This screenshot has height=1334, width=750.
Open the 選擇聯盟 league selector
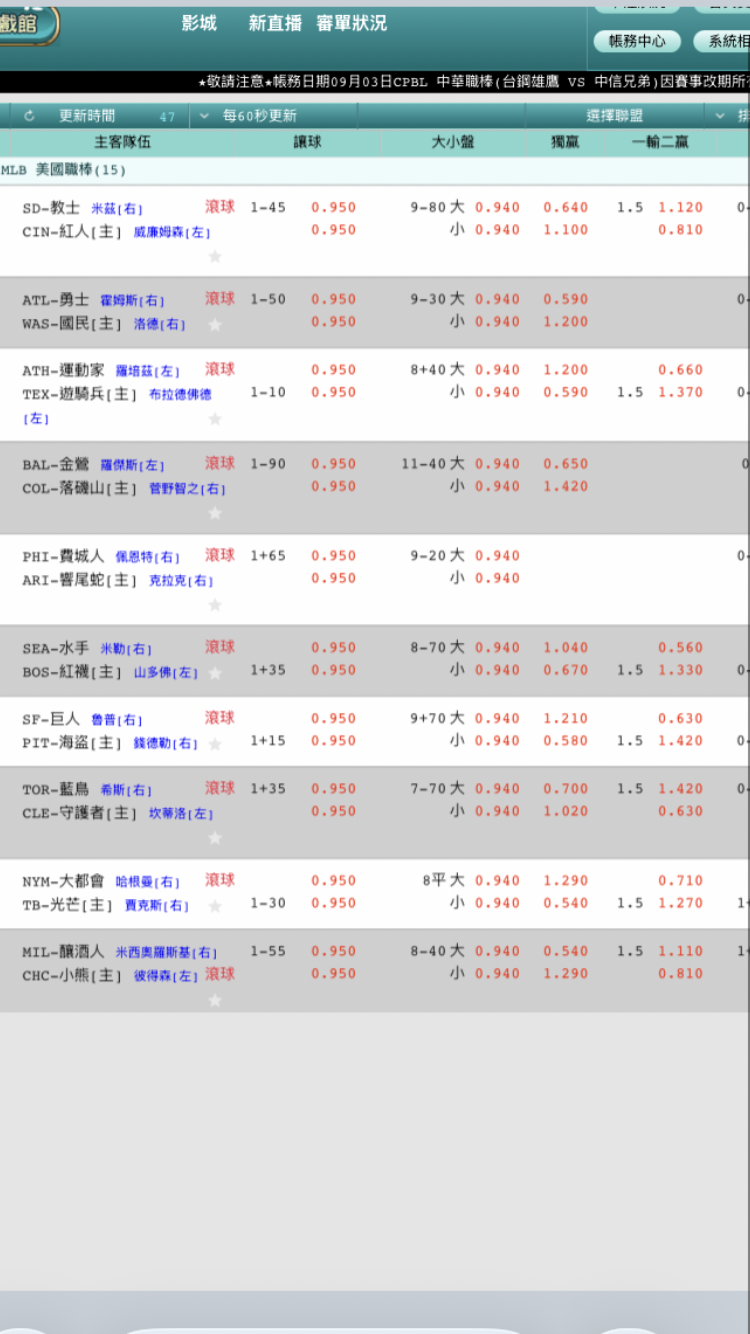tap(615, 116)
